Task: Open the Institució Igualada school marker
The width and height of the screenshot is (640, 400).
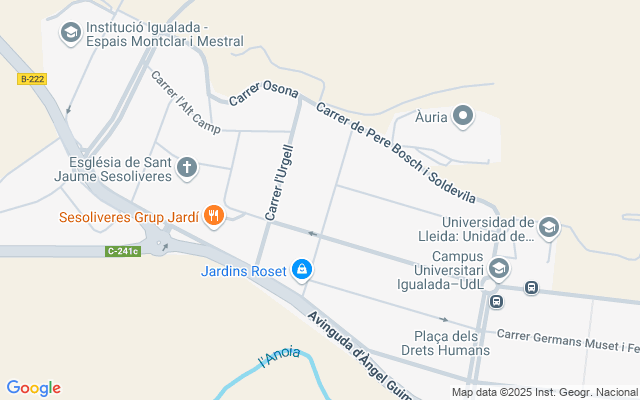Action: (70, 34)
